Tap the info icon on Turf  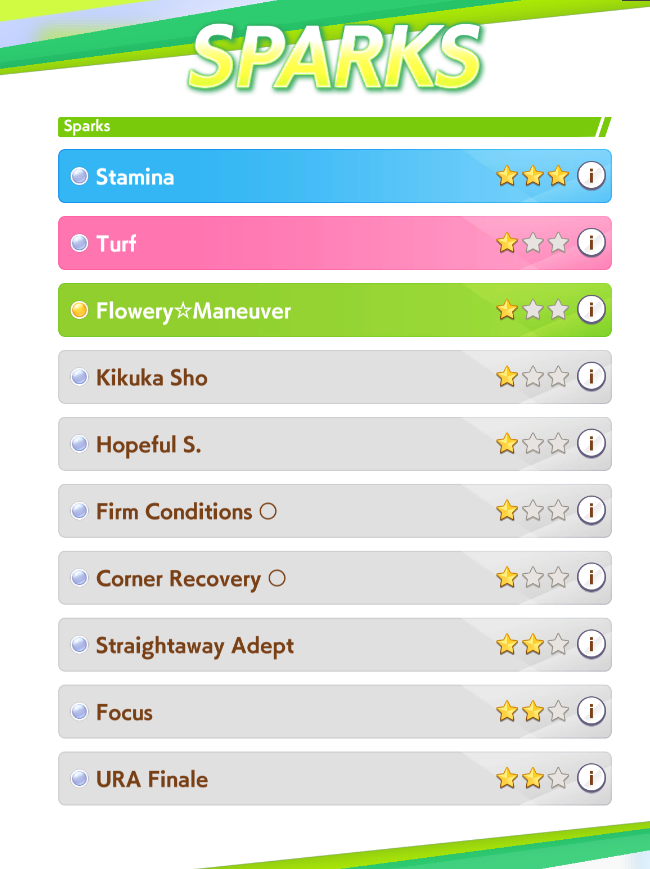591,243
